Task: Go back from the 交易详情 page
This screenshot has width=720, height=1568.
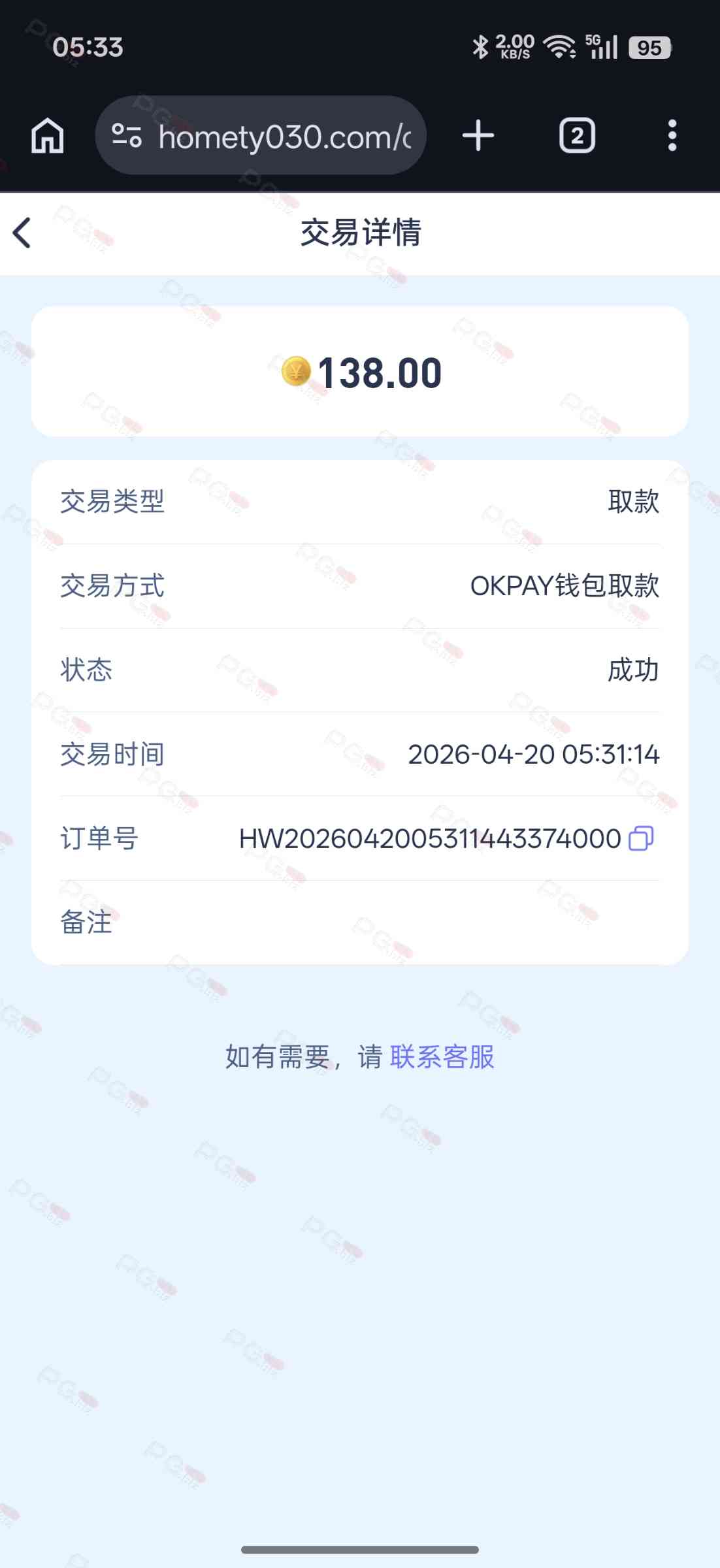Action: [x=22, y=233]
